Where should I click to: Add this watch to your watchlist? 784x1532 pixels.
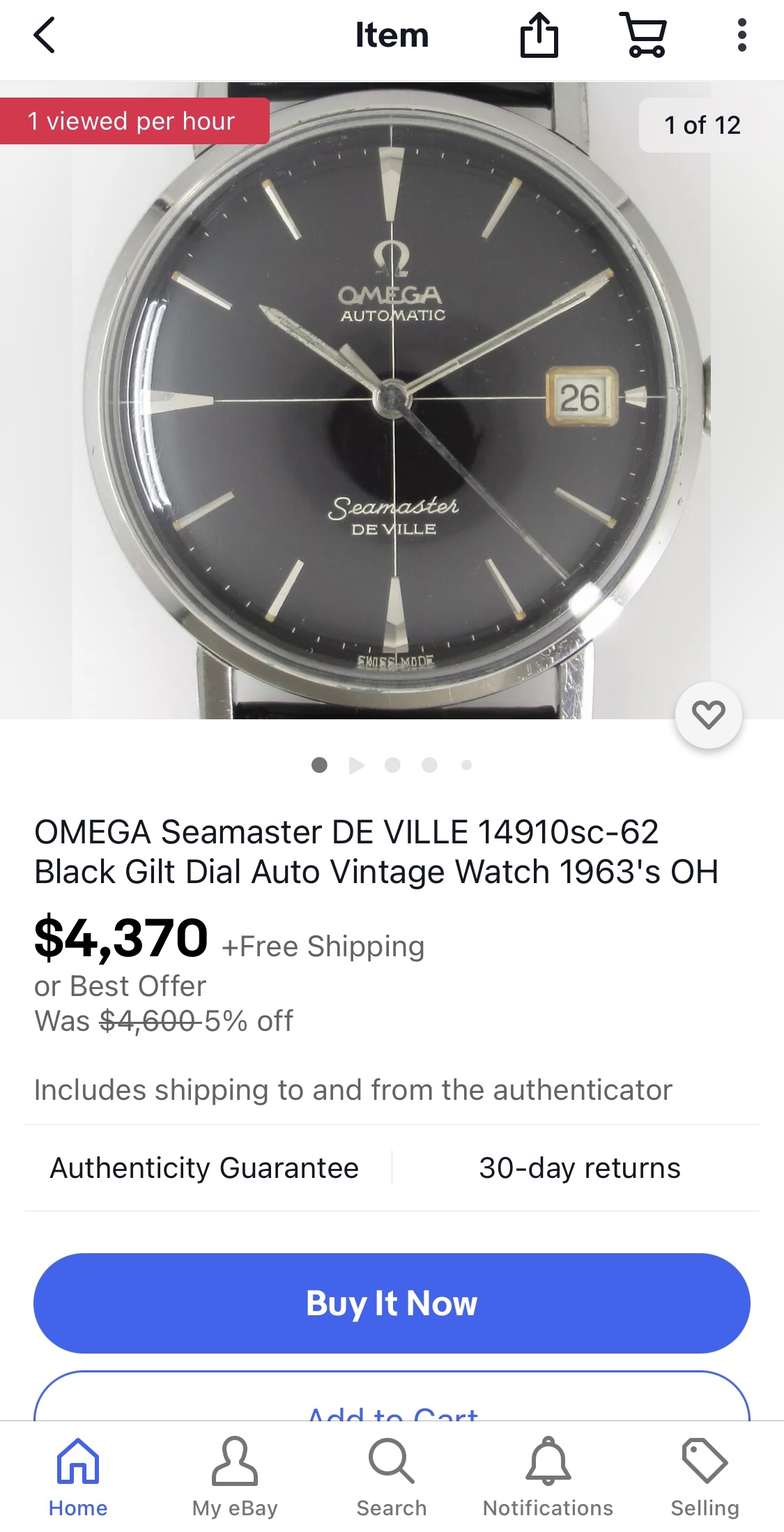point(708,715)
